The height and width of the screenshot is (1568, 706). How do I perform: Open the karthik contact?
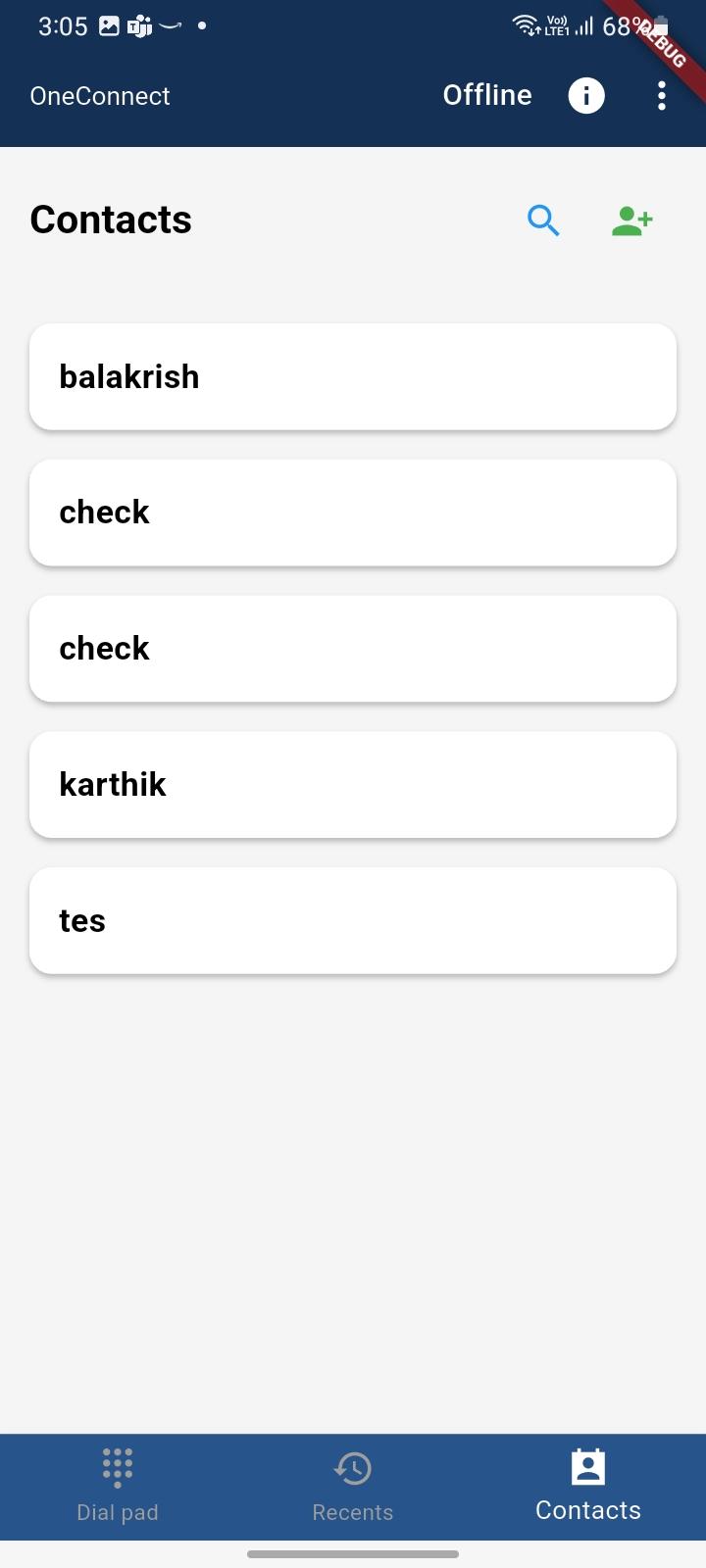pos(353,784)
